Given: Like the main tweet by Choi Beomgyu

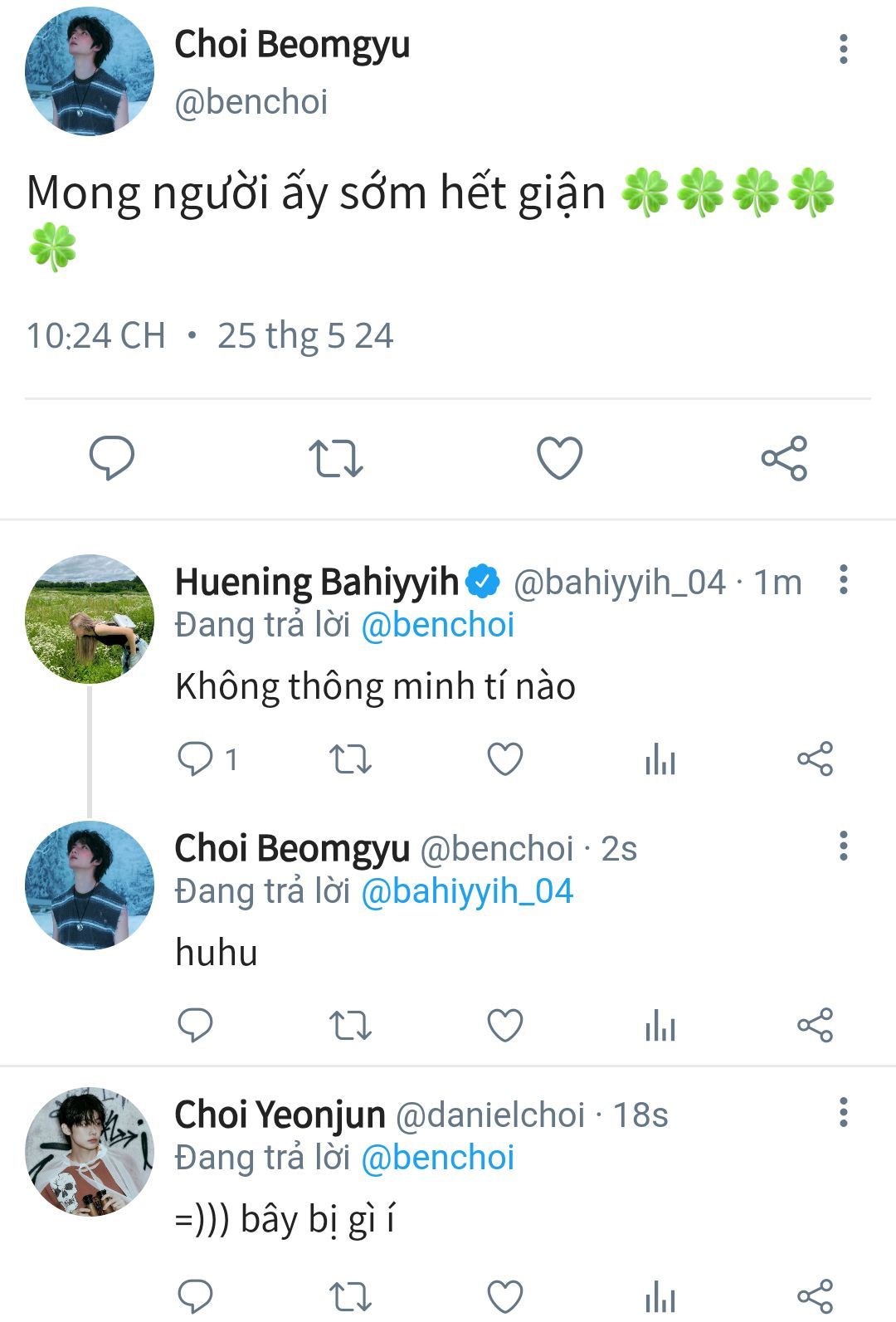Looking at the screenshot, I should coord(560,458).
